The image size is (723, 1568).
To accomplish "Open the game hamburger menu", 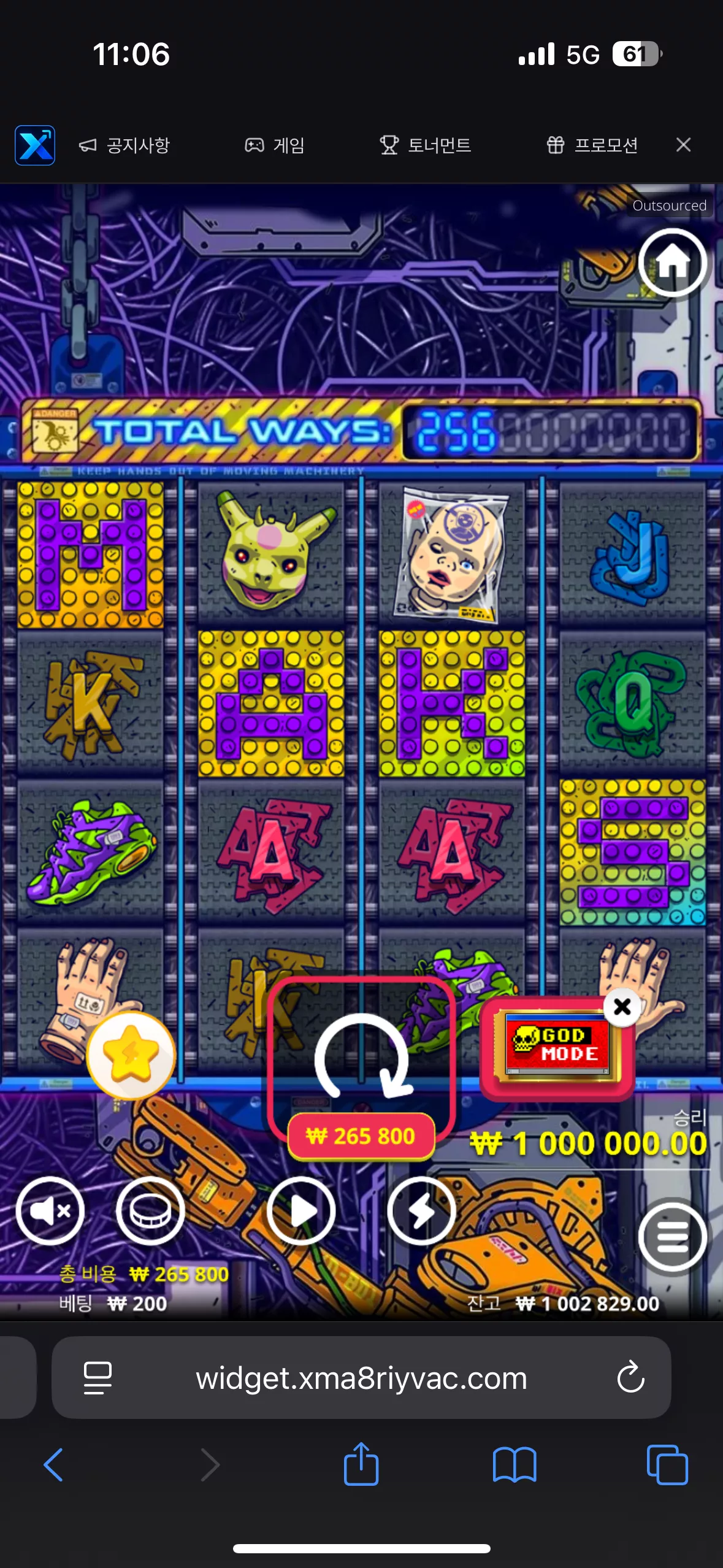I will 673,1237.
